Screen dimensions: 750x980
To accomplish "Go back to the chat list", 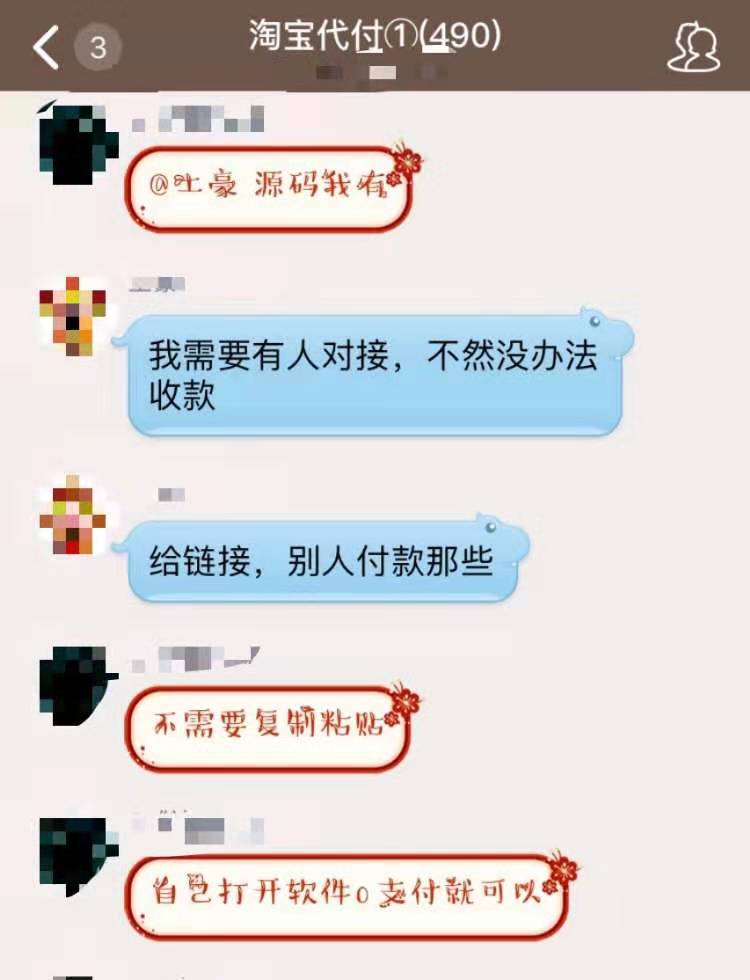I will (x=47, y=47).
